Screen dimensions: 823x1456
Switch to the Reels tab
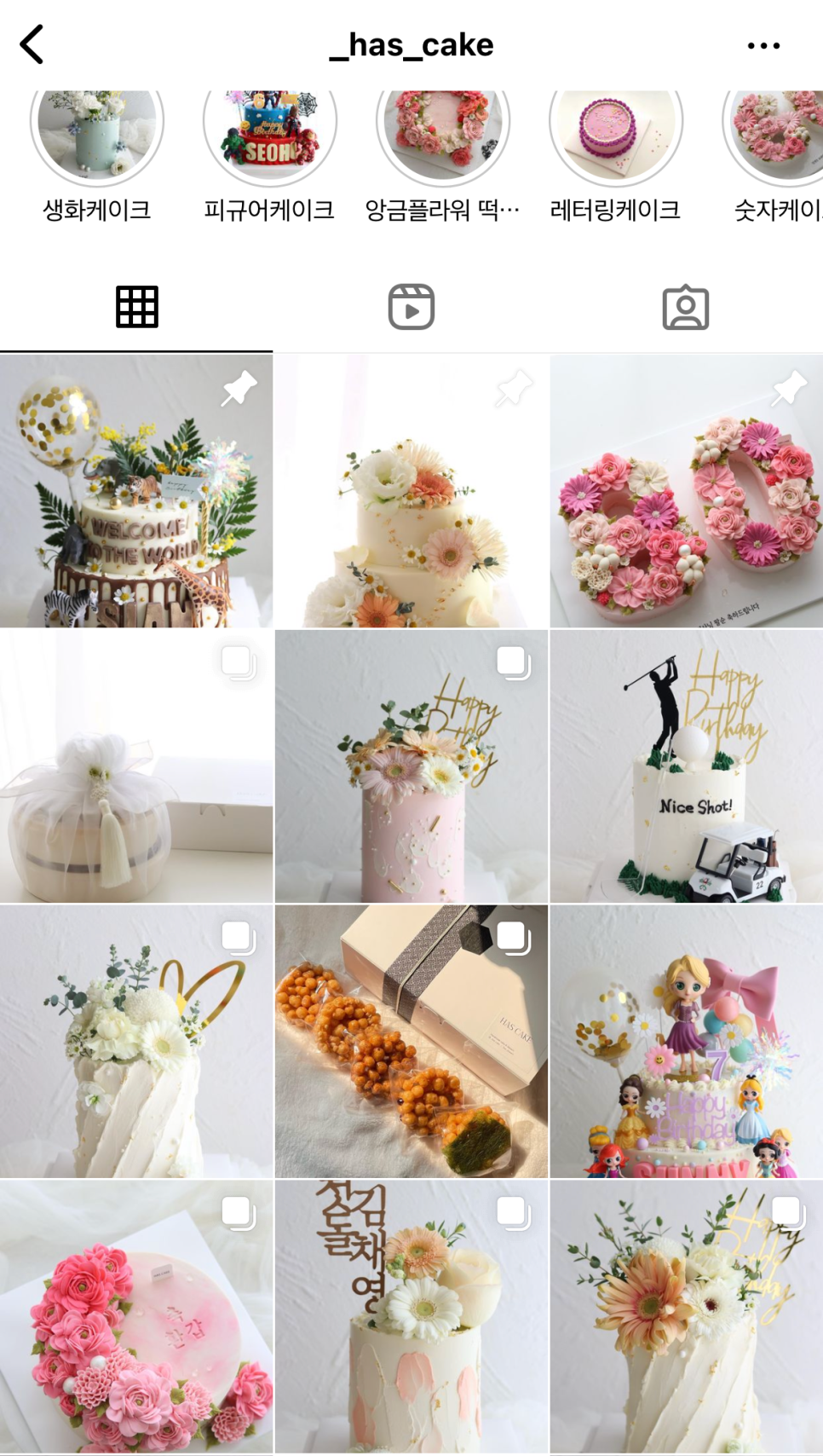pos(411,307)
